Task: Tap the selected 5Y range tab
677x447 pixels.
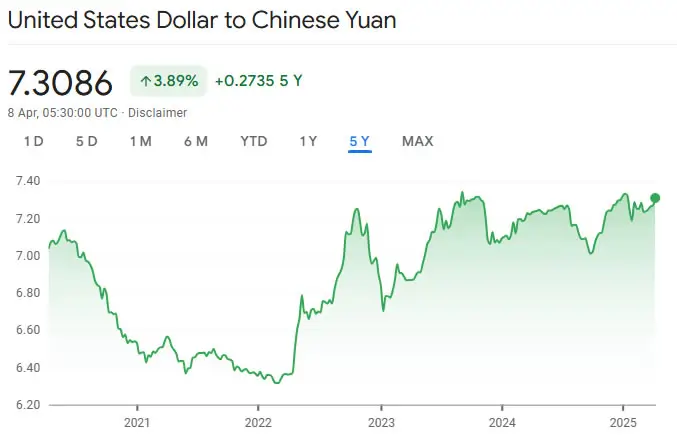Action: tap(360, 141)
